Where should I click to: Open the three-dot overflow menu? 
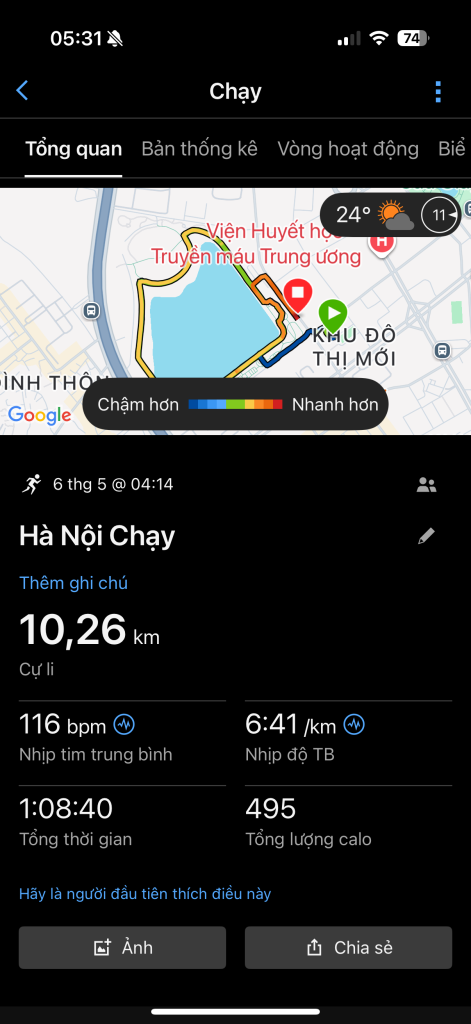(438, 91)
